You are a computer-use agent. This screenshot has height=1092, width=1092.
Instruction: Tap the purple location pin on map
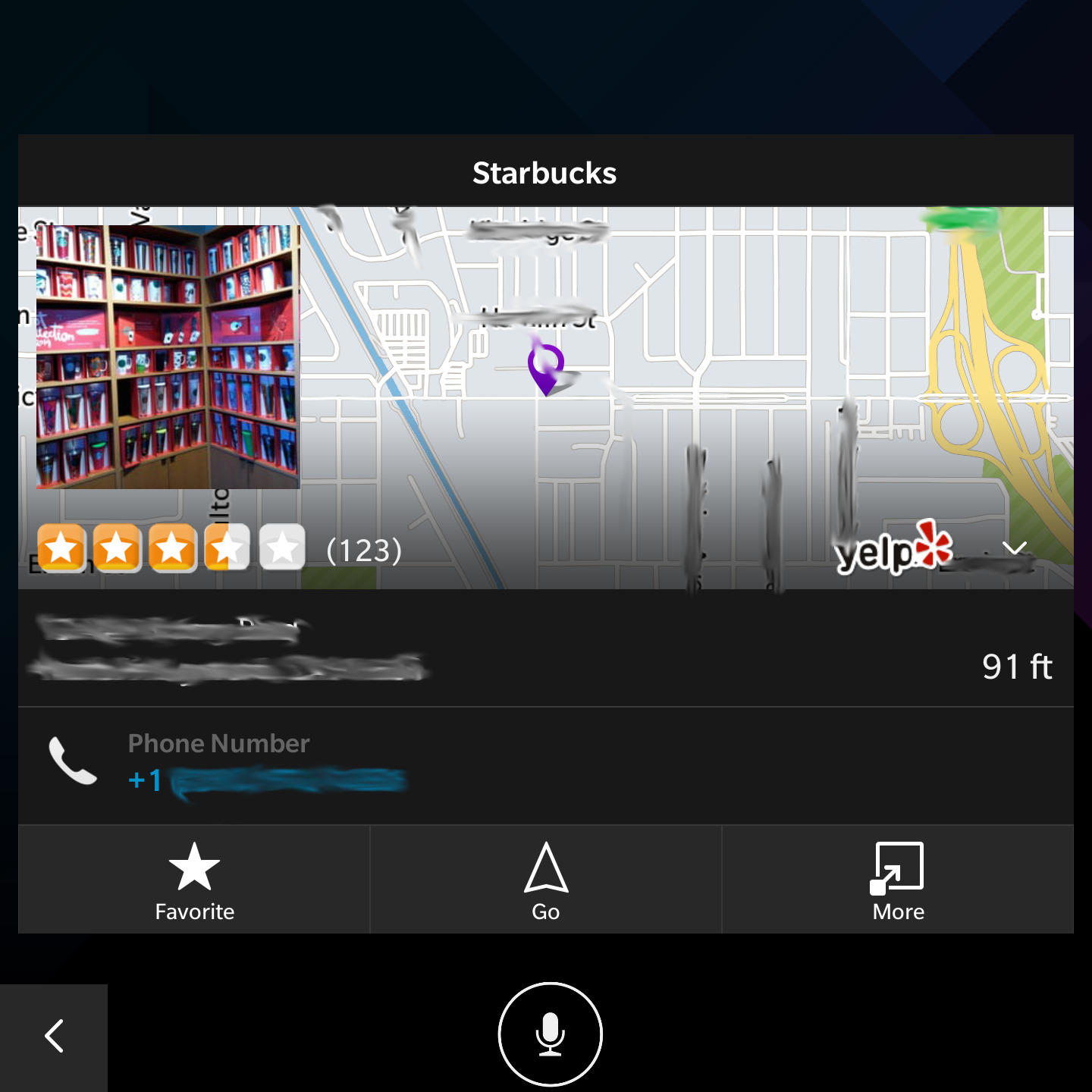[x=545, y=368]
